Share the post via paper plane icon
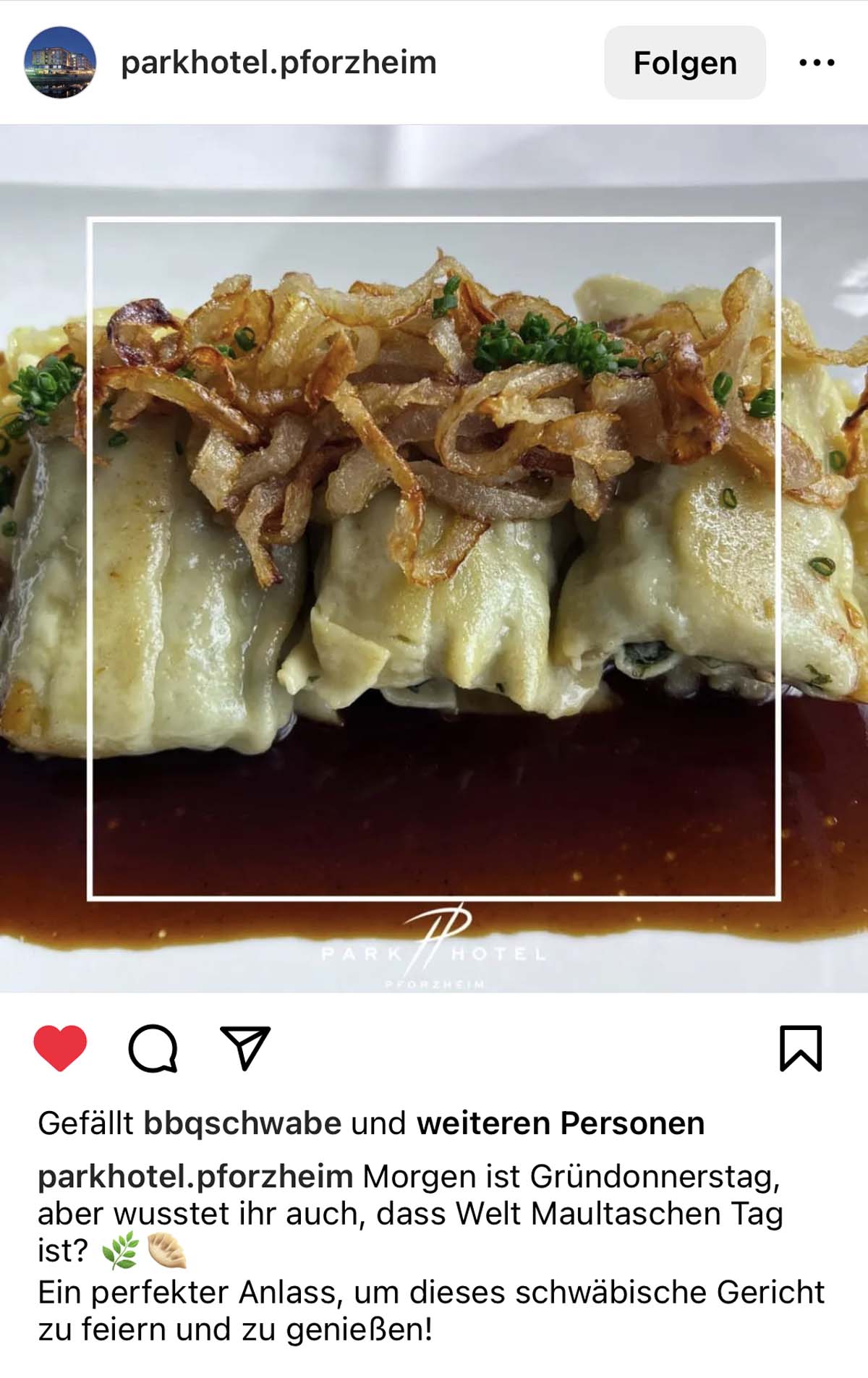 coord(245,1047)
